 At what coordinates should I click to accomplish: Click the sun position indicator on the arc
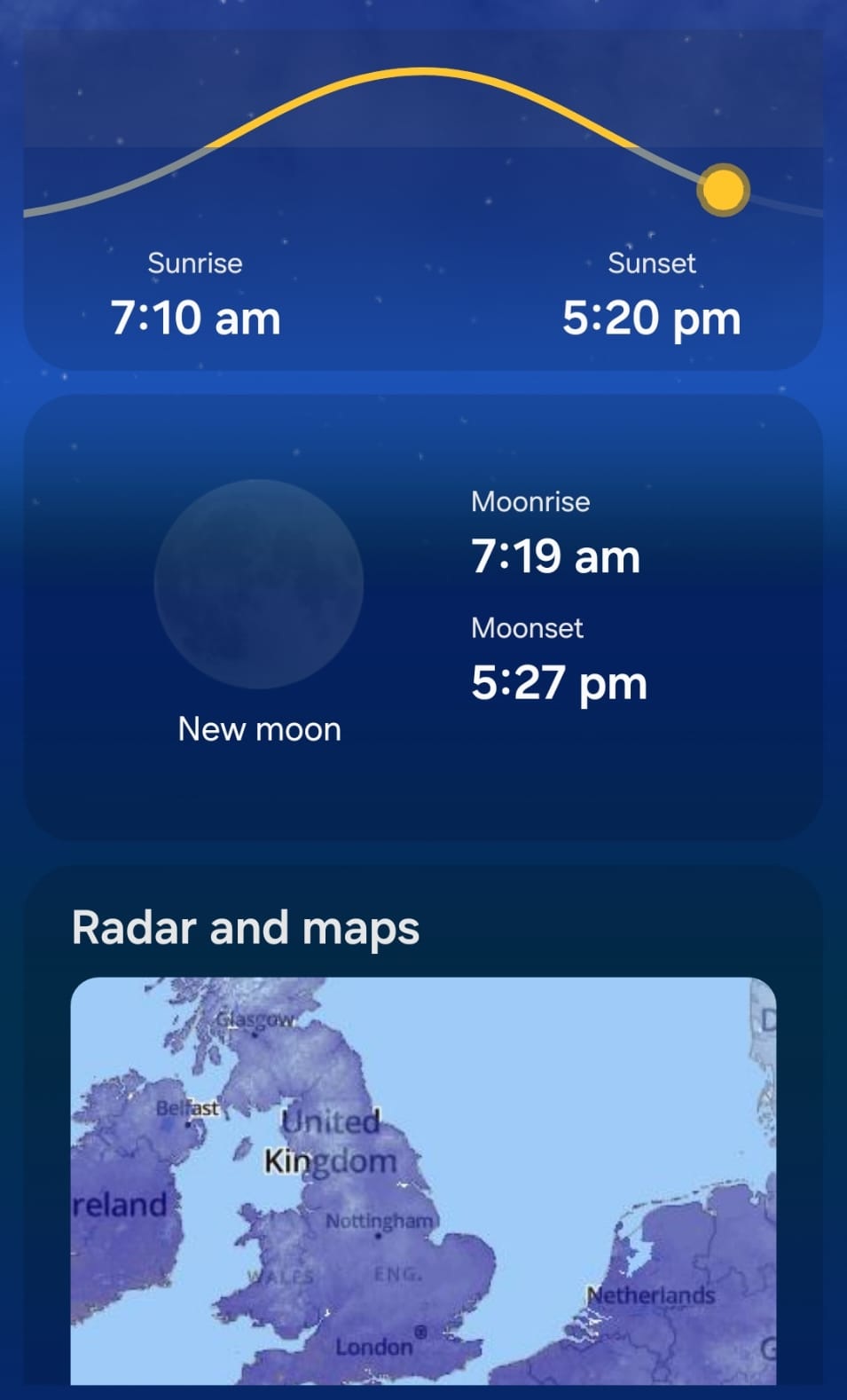coord(723,190)
